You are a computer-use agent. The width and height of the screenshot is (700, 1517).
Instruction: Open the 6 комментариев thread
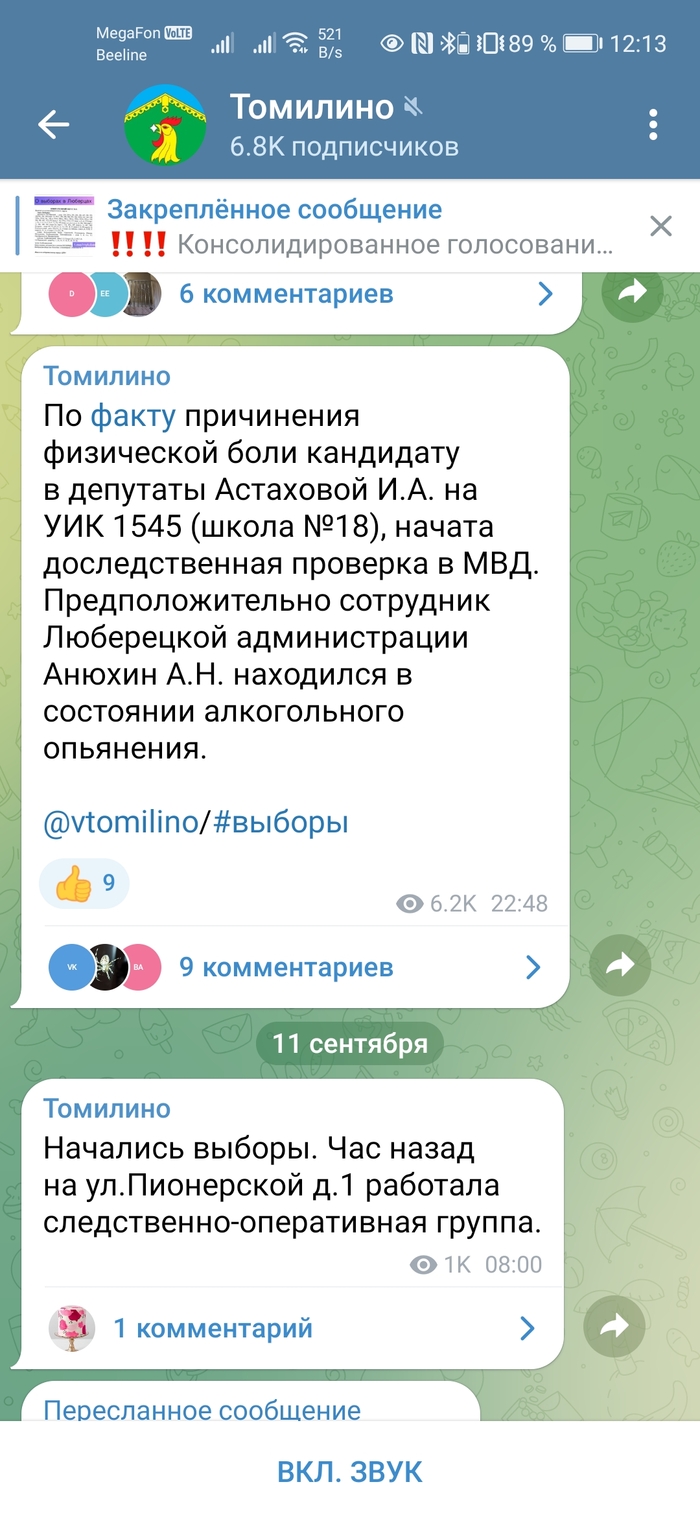(300, 294)
